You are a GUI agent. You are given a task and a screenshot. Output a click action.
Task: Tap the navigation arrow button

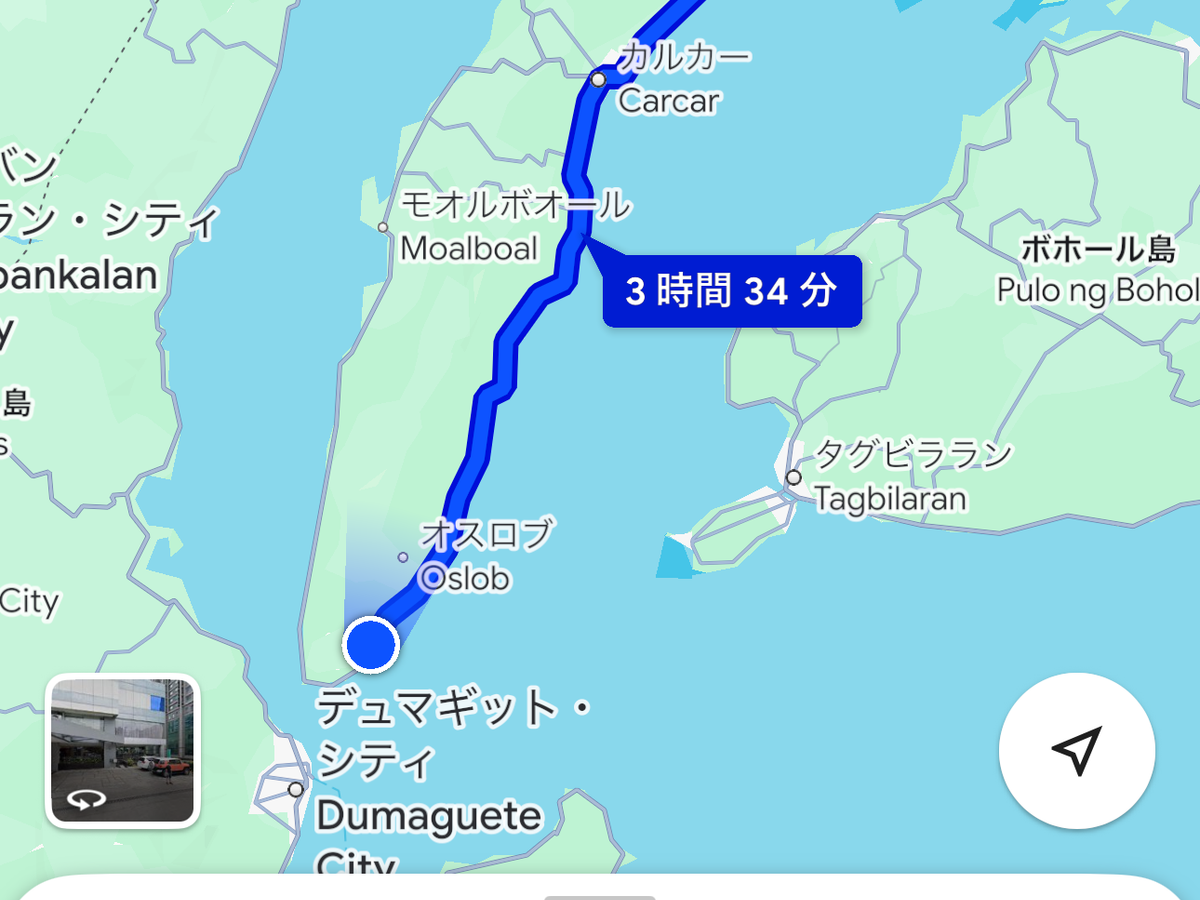point(1077,751)
